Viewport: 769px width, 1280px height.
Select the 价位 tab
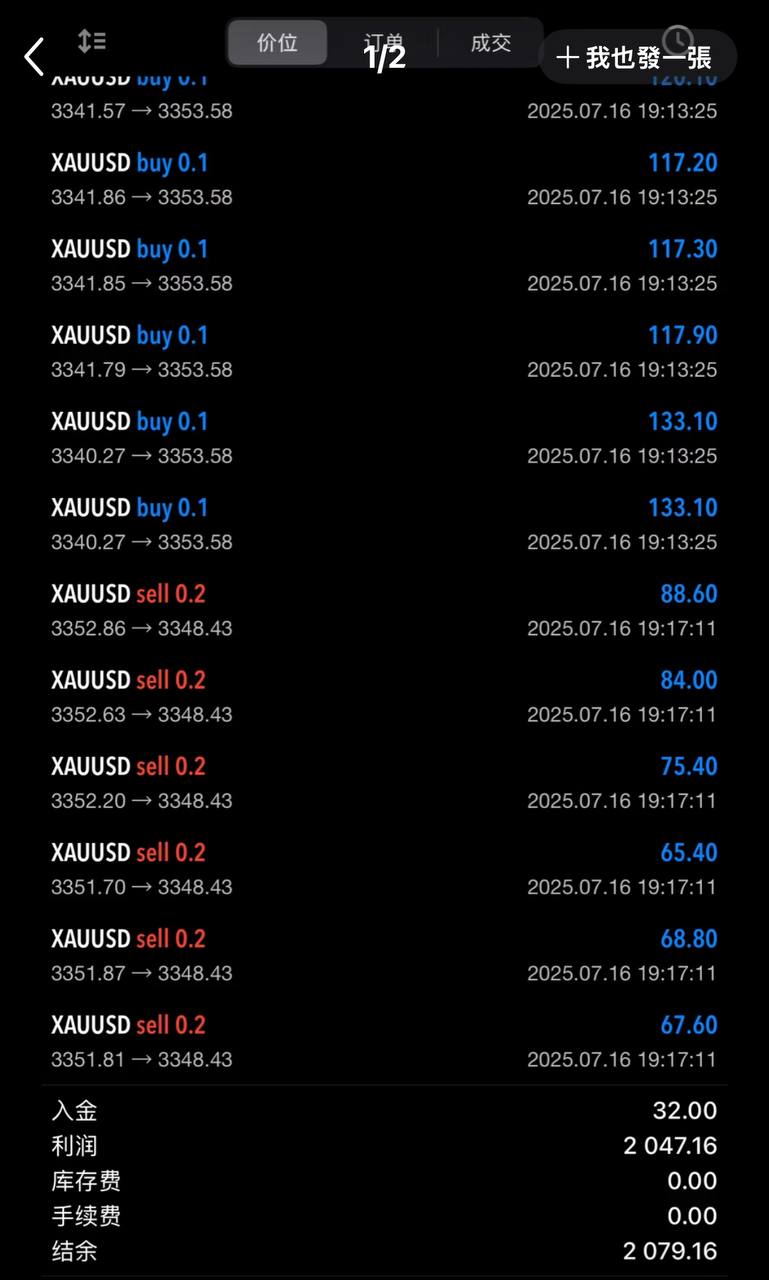[x=277, y=43]
